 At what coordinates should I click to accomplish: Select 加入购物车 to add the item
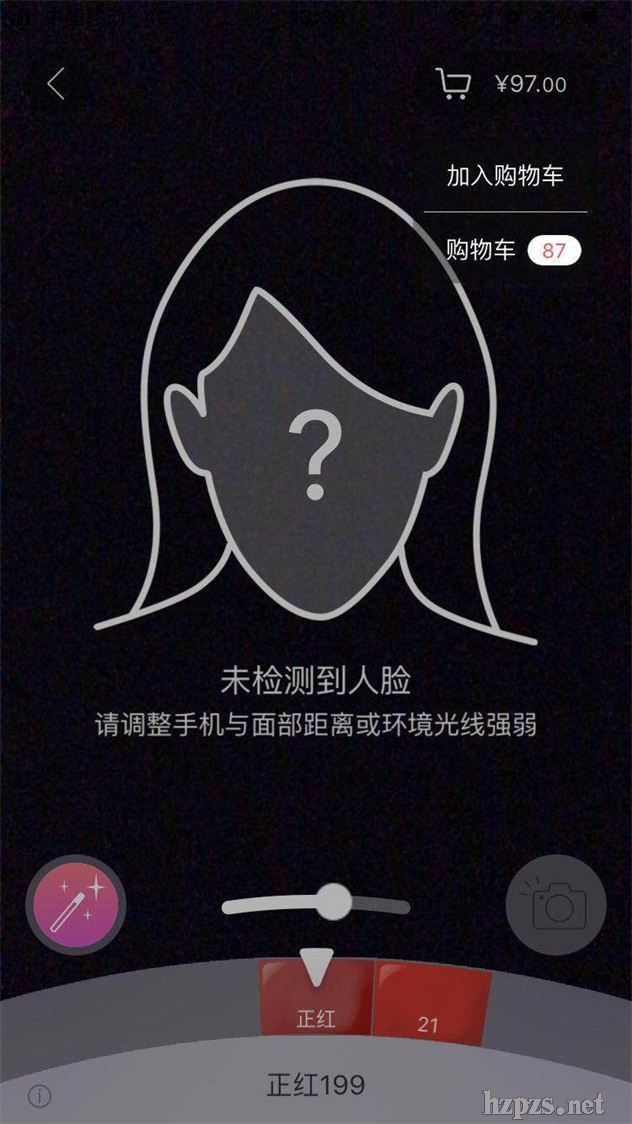(x=505, y=176)
